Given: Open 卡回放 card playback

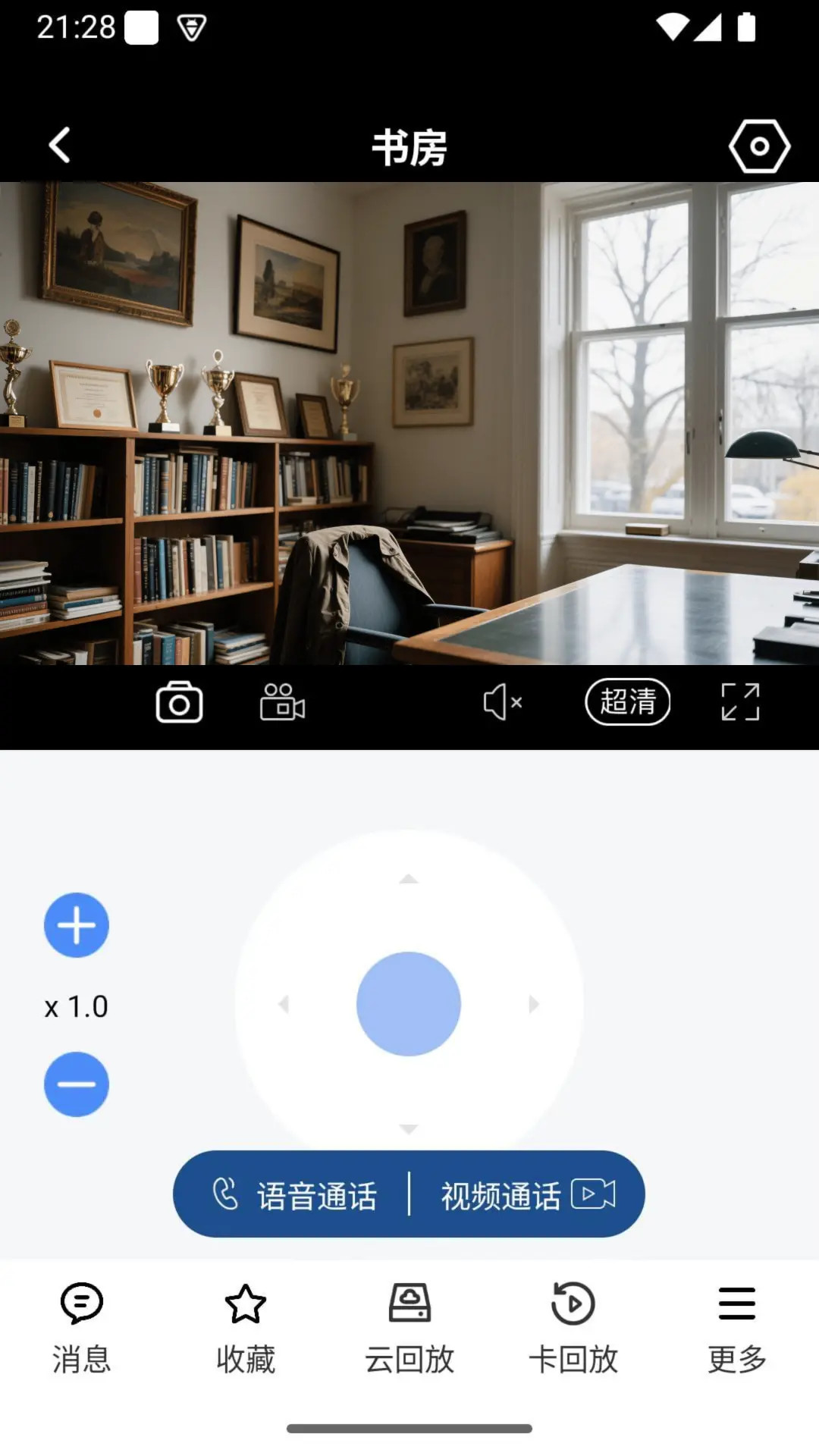Looking at the screenshot, I should [573, 1328].
